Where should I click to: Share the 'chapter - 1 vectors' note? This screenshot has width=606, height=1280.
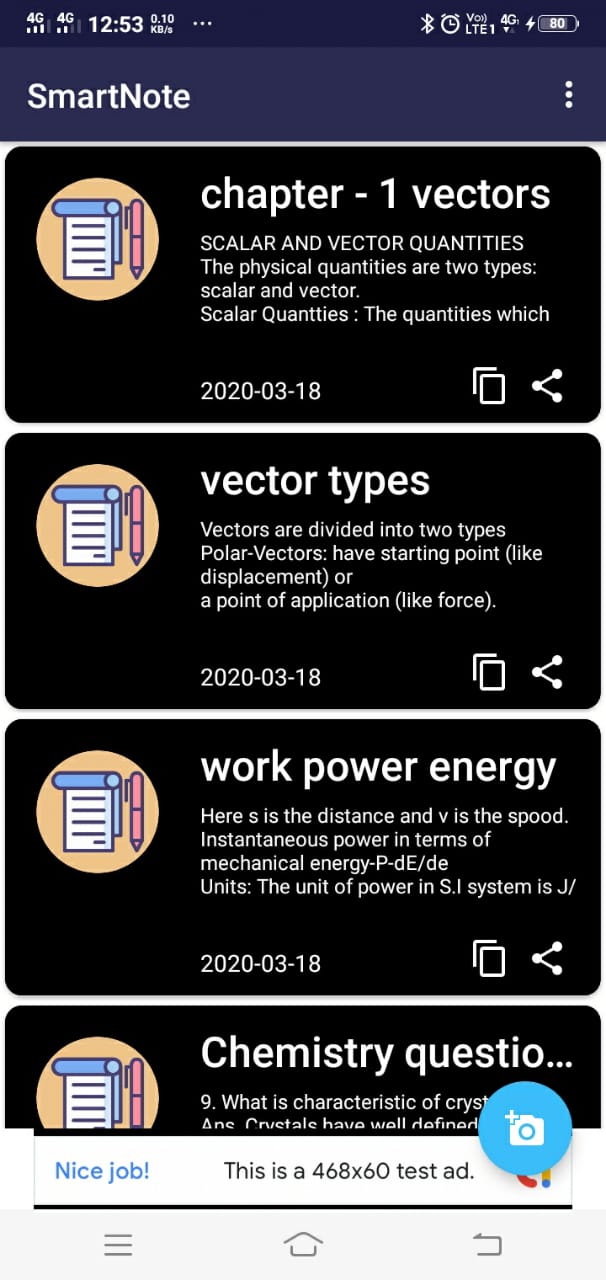coord(547,386)
